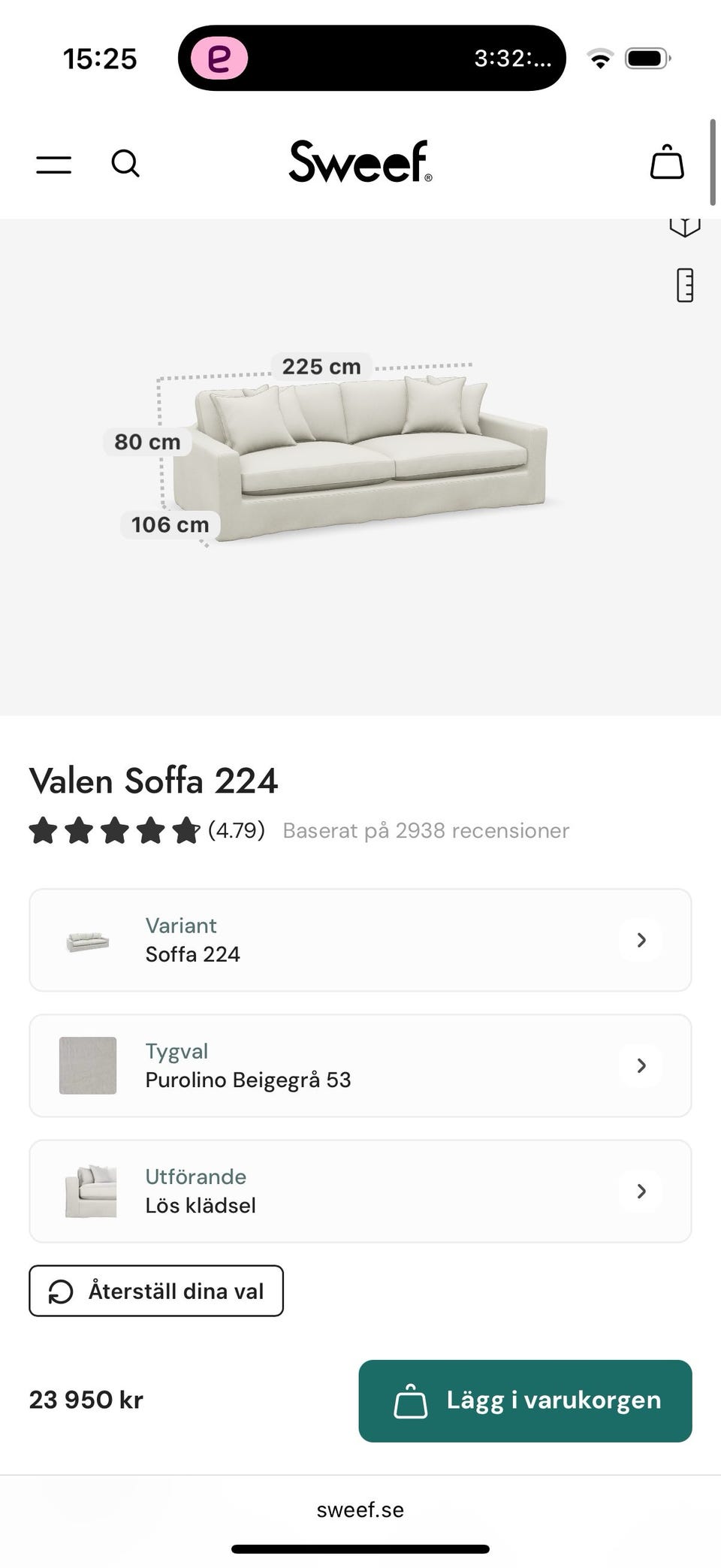The width and height of the screenshot is (721, 1568).
Task: Click the search icon
Action: [x=125, y=163]
